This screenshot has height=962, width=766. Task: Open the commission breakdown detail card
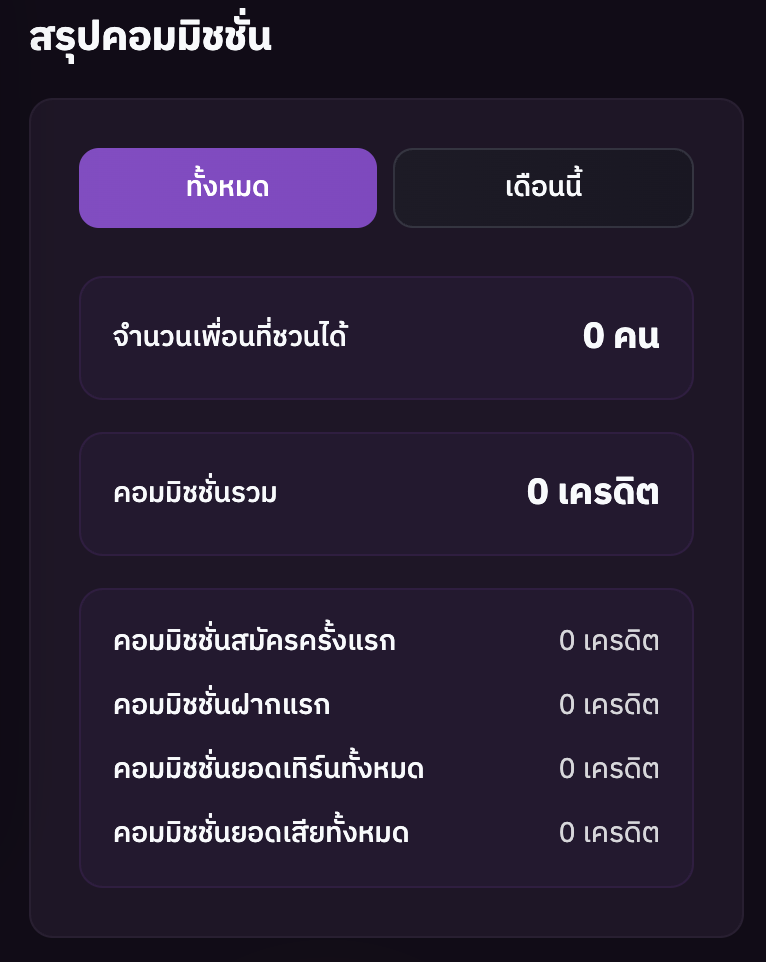(x=386, y=736)
